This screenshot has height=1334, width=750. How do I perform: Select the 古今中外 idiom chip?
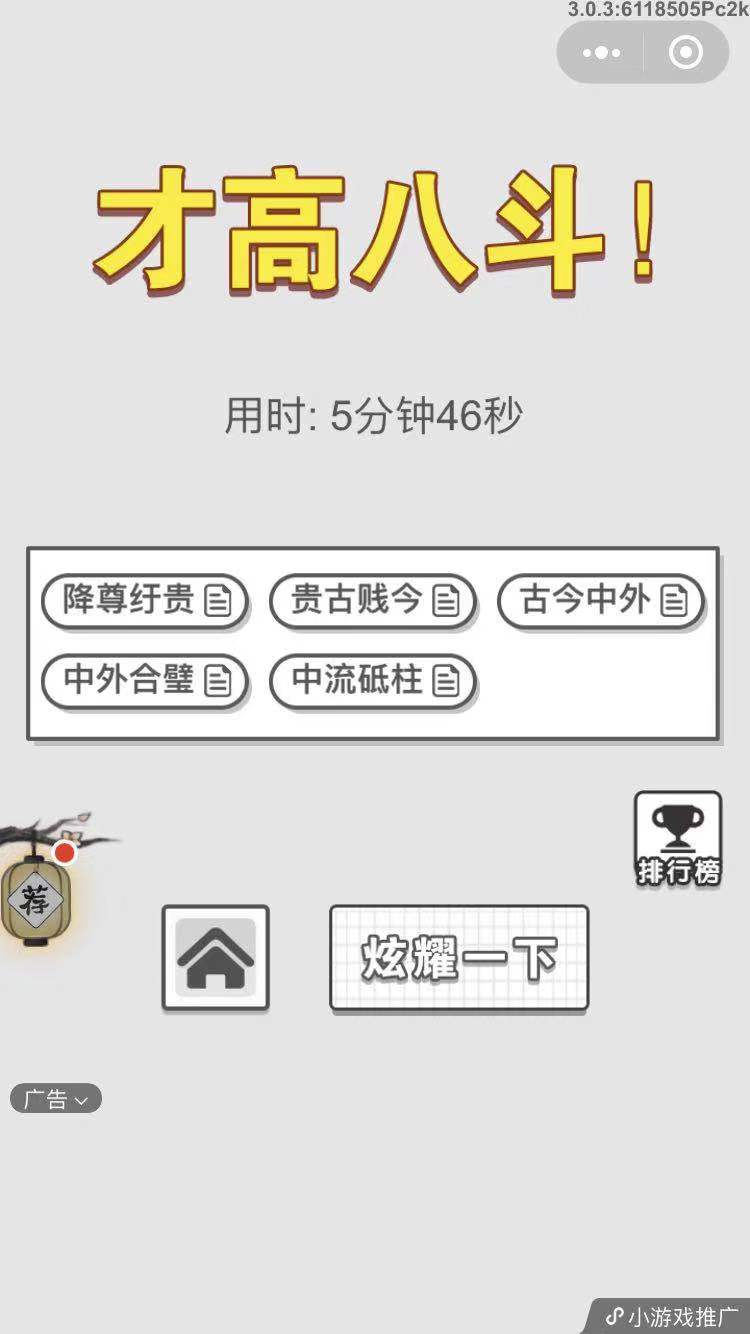(601, 601)
